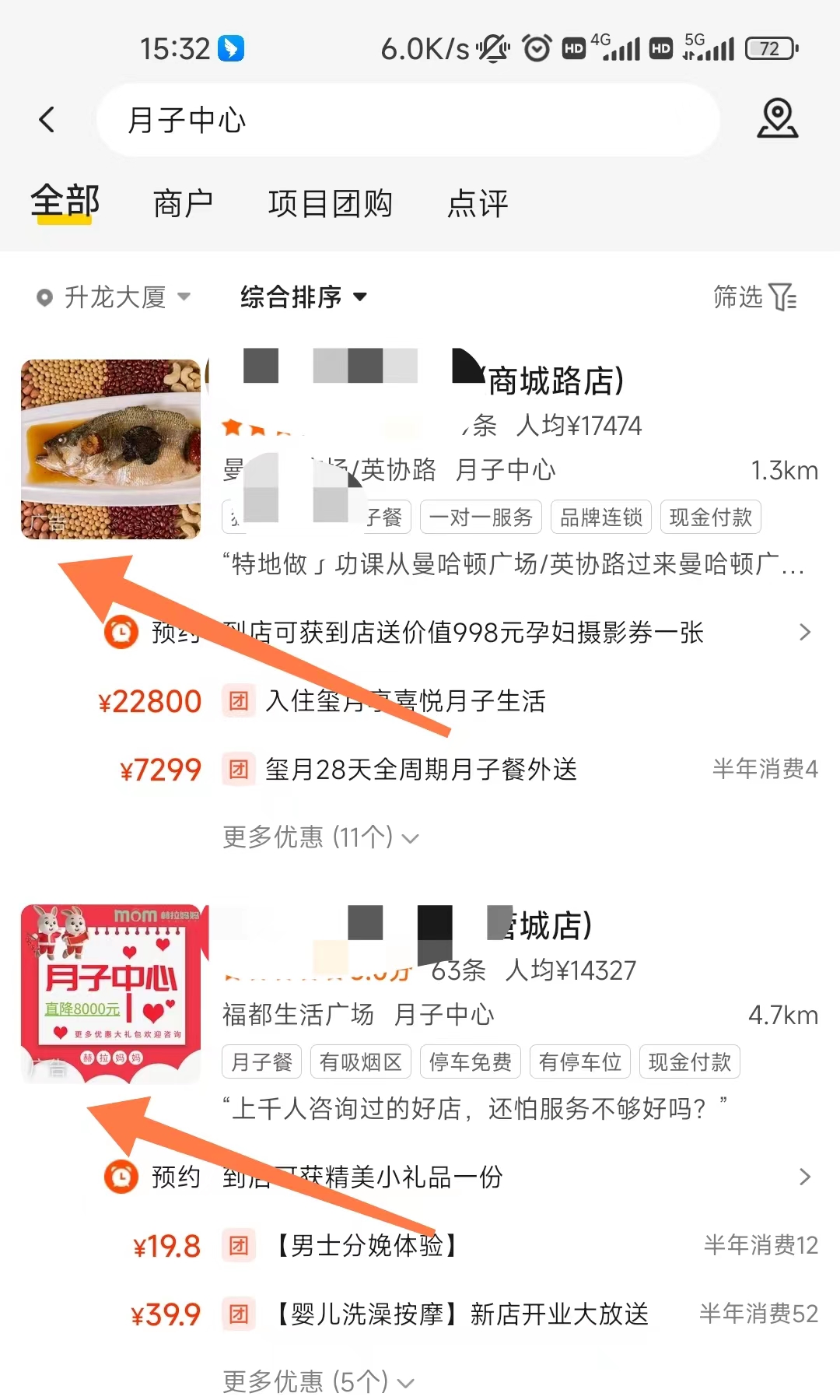Open the 精美小礼品一份 reservation offer
The height and width of the screenshot is (1400, 840).
coord(459,1177)
